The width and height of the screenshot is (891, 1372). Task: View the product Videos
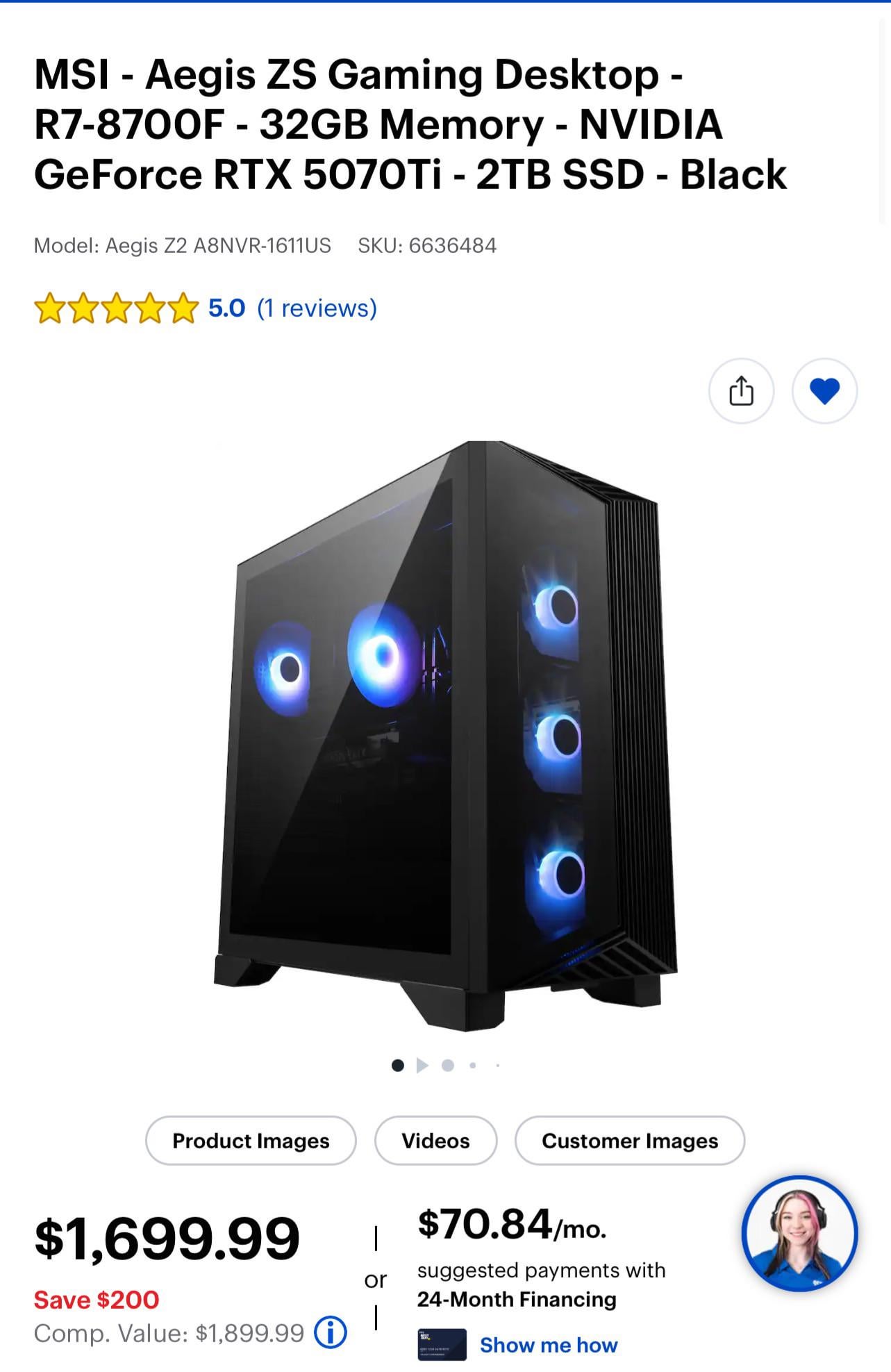pyautogui.click(x=435, y=1141)
